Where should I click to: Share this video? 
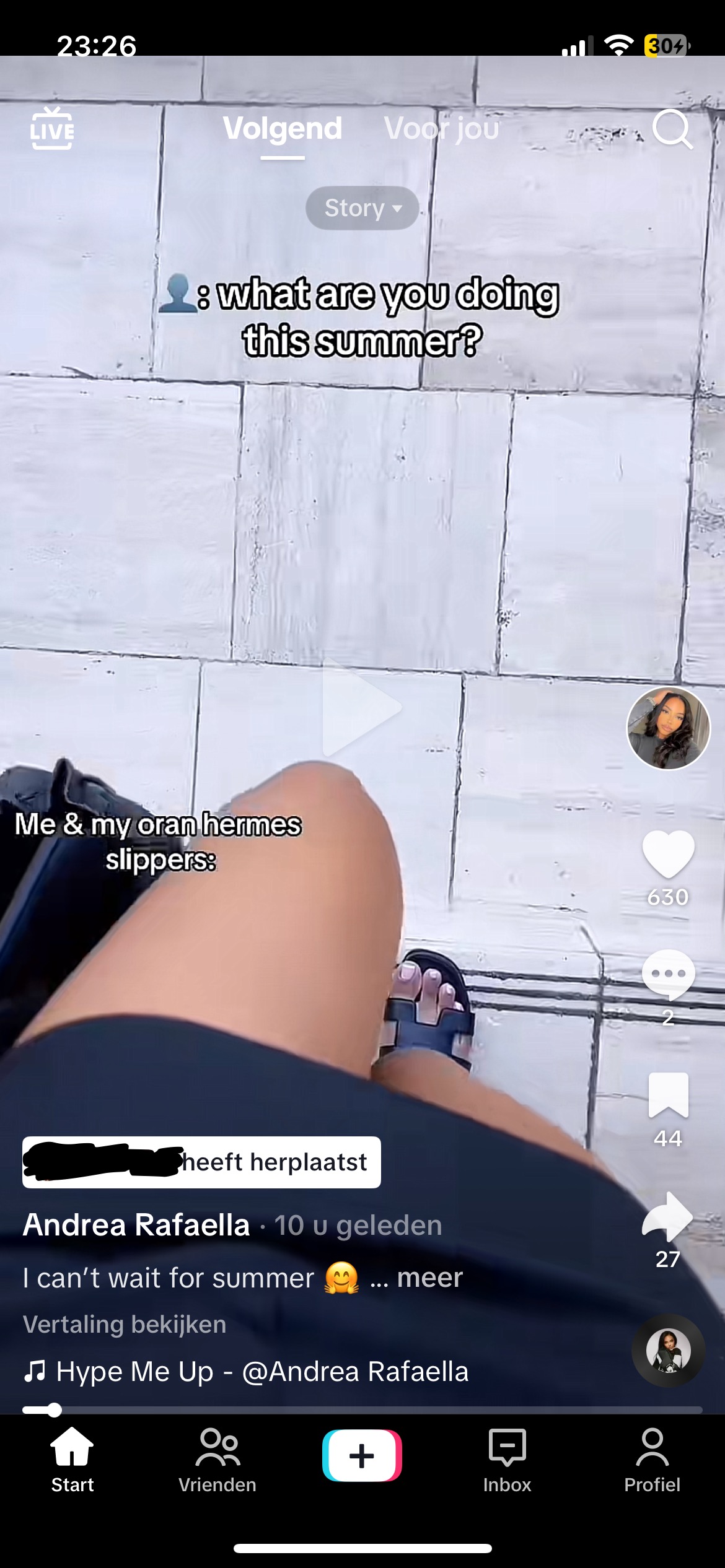click(x=668, y=1216)
